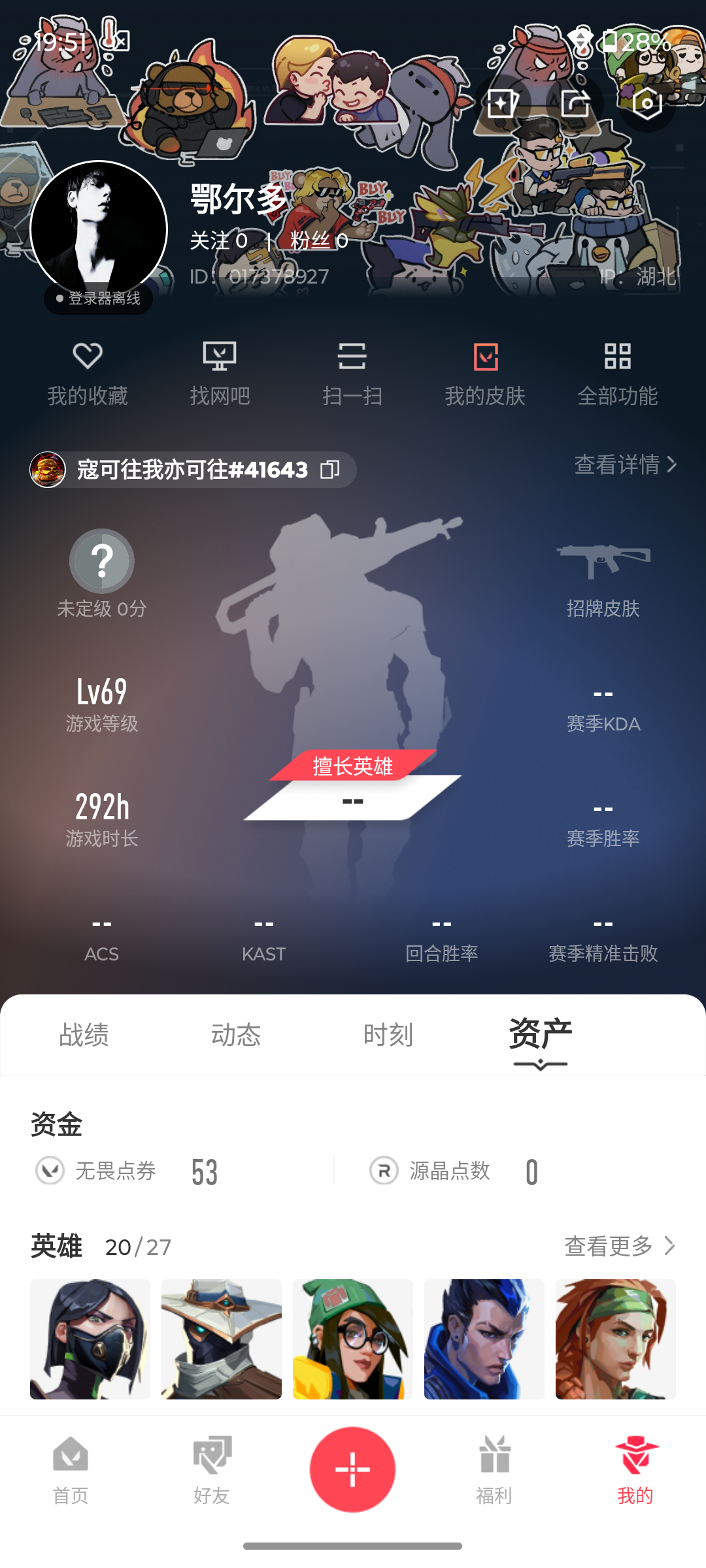706x1568 pixels.
Task: Switch to the 动态 tab
Action: click(x=236, y=1035)
